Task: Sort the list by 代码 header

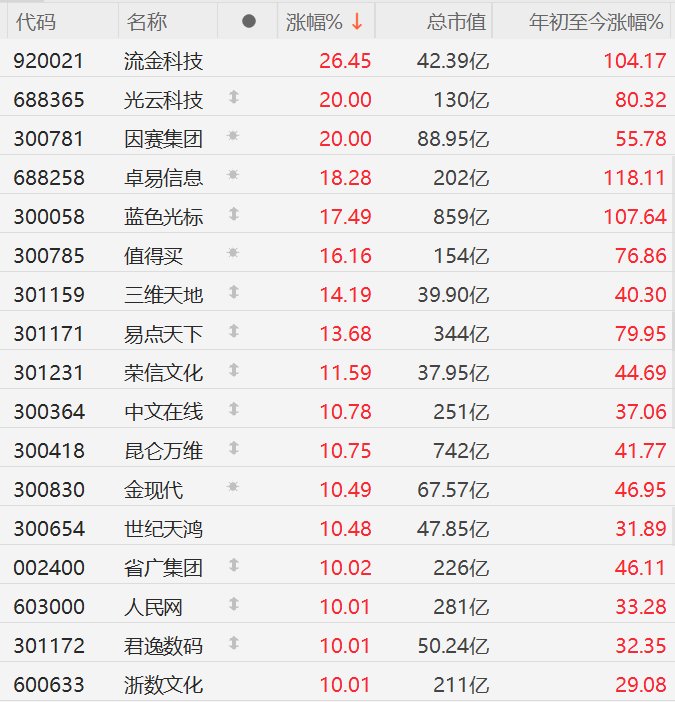Action: pyautogui.click(x=35, y=21)
